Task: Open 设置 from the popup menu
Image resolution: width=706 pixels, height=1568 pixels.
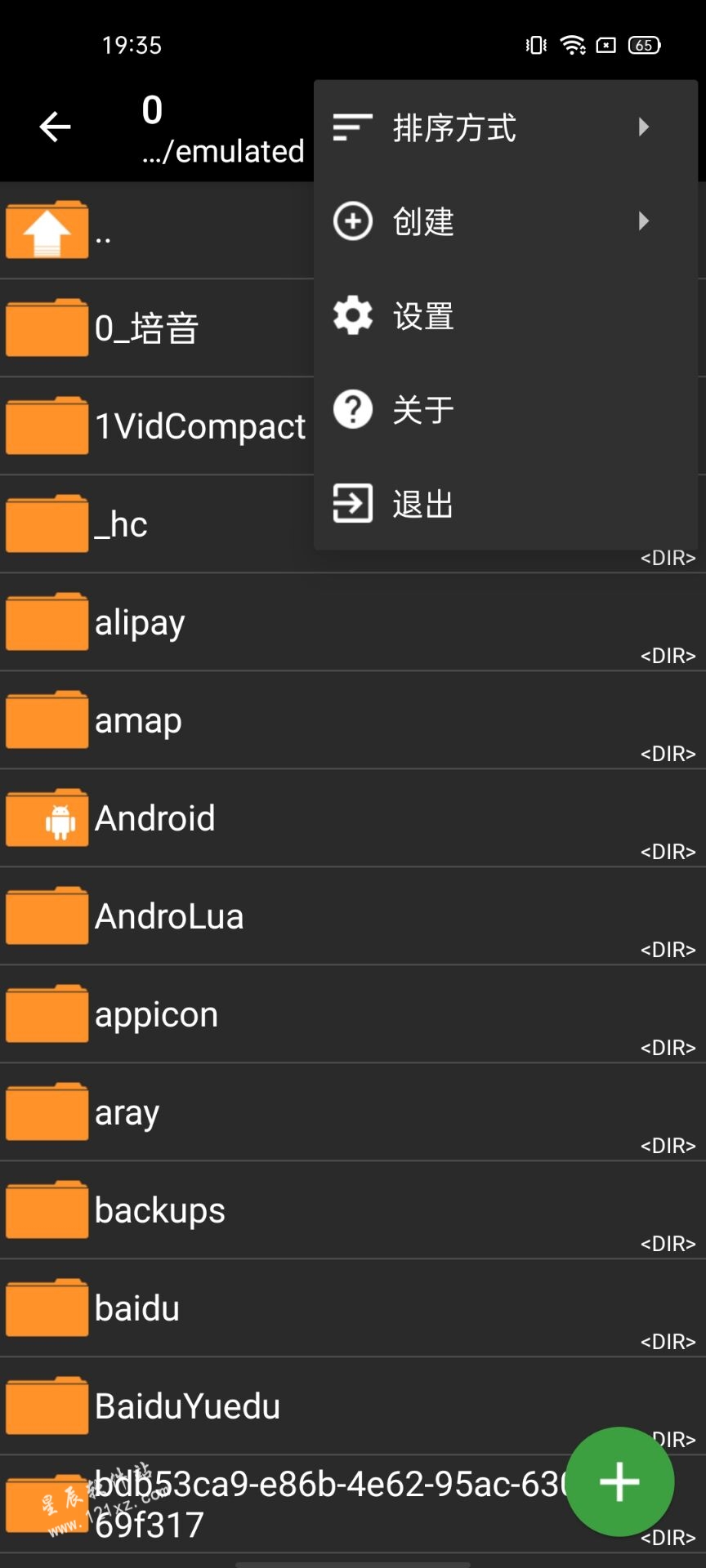Action: point(490,316)
